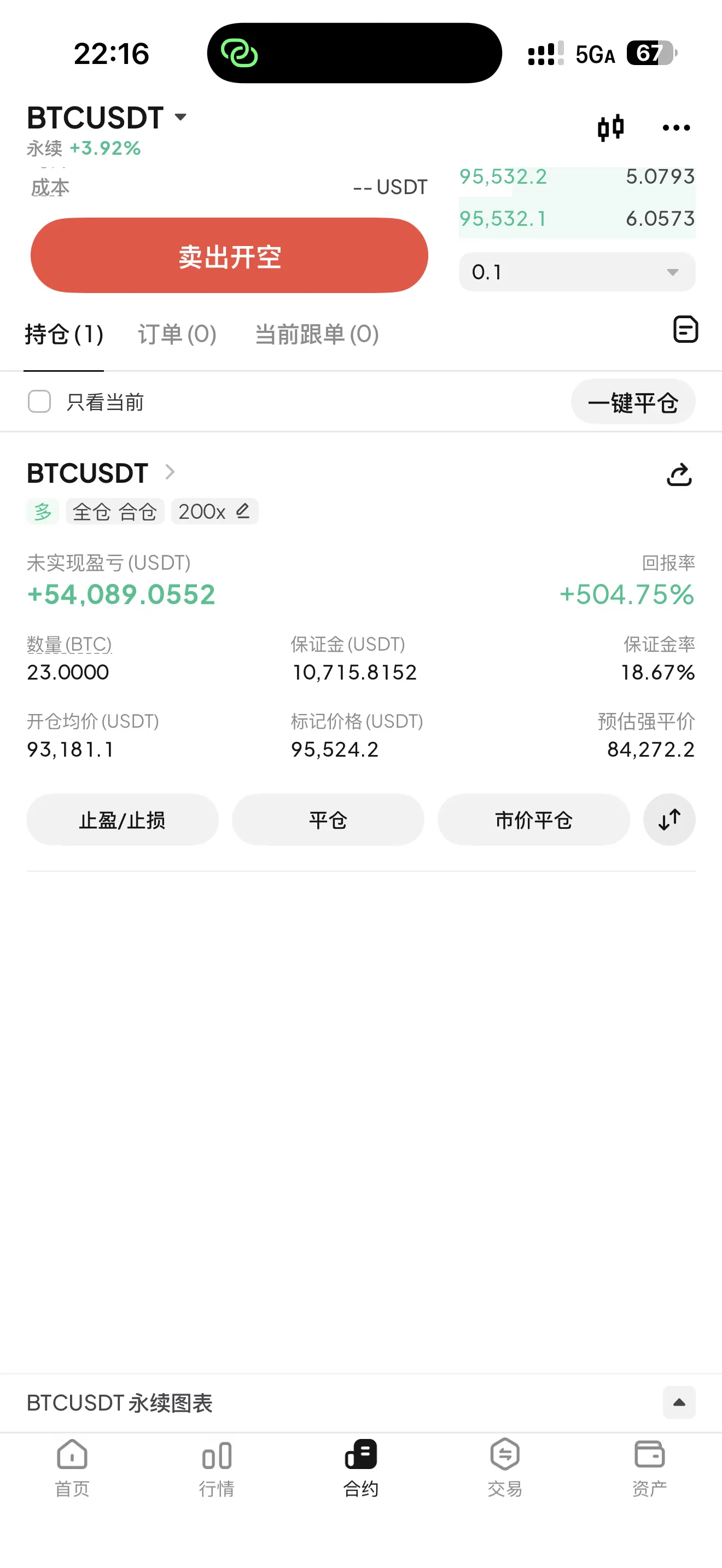Expand the BTCUSDT 永续图表 panel
The image size is (722, 1568).
tap(679, 1402)
